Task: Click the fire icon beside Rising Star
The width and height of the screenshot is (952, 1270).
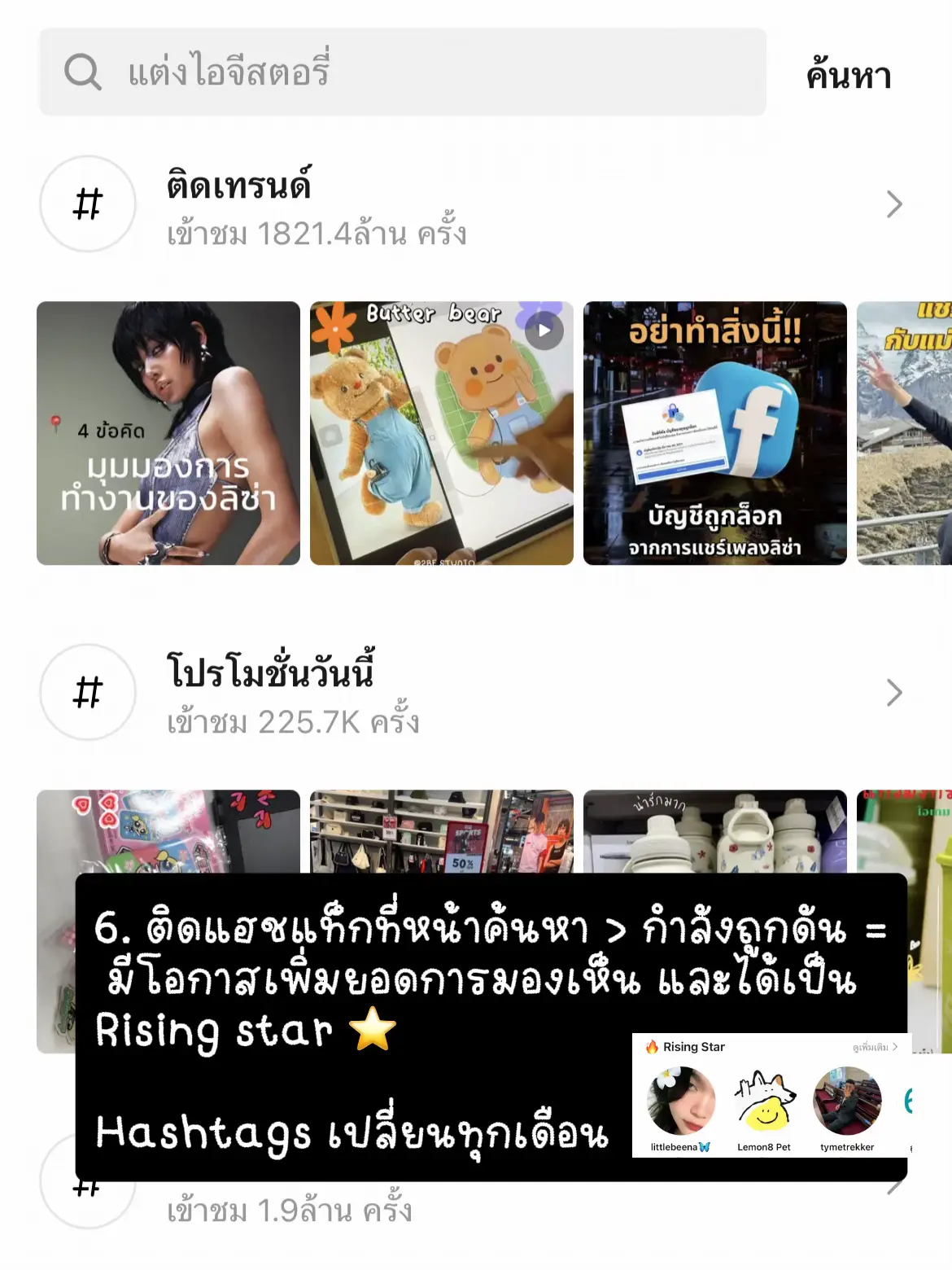Action: click(x=651, y=1047)
